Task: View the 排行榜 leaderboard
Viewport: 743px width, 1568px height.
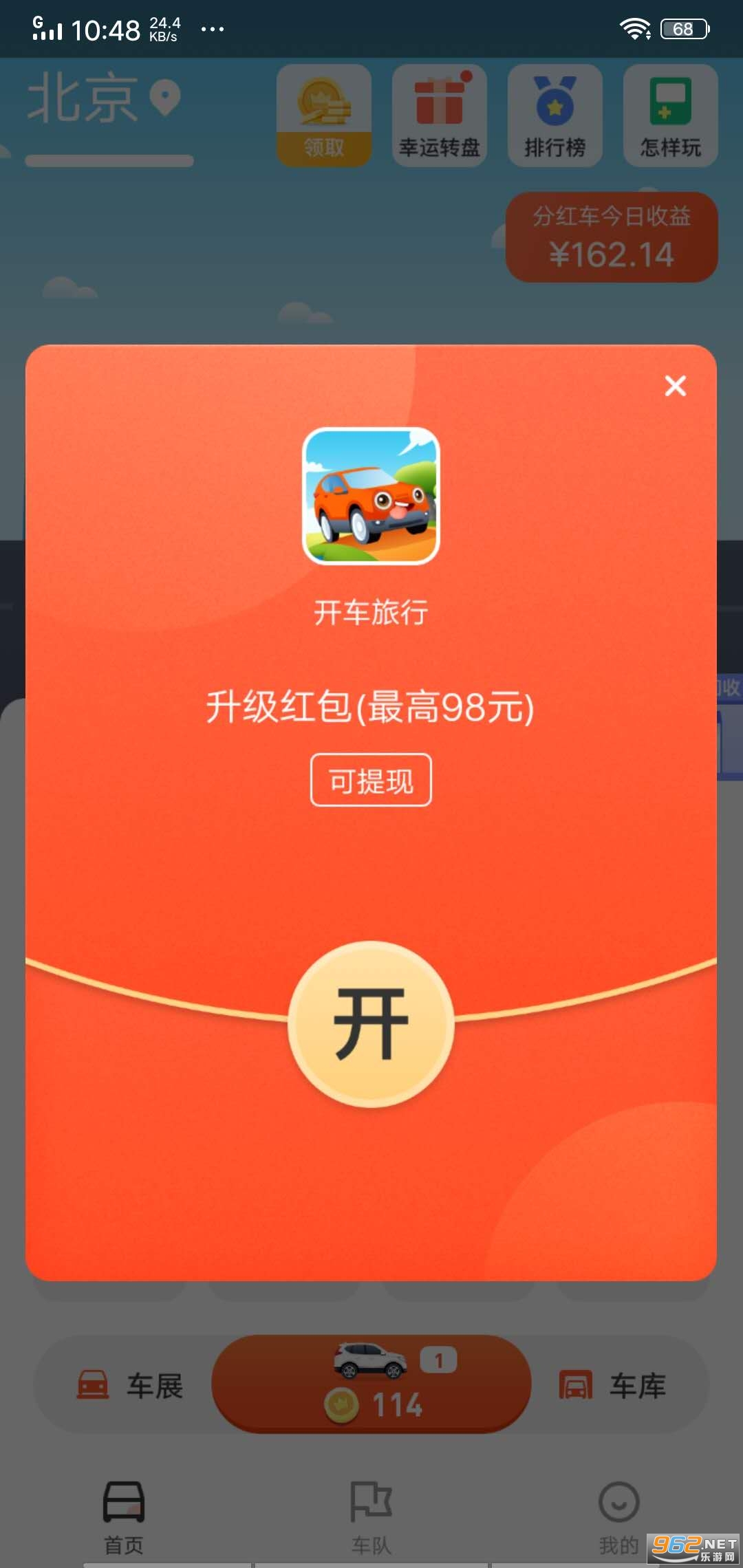Action: point(555,116)
